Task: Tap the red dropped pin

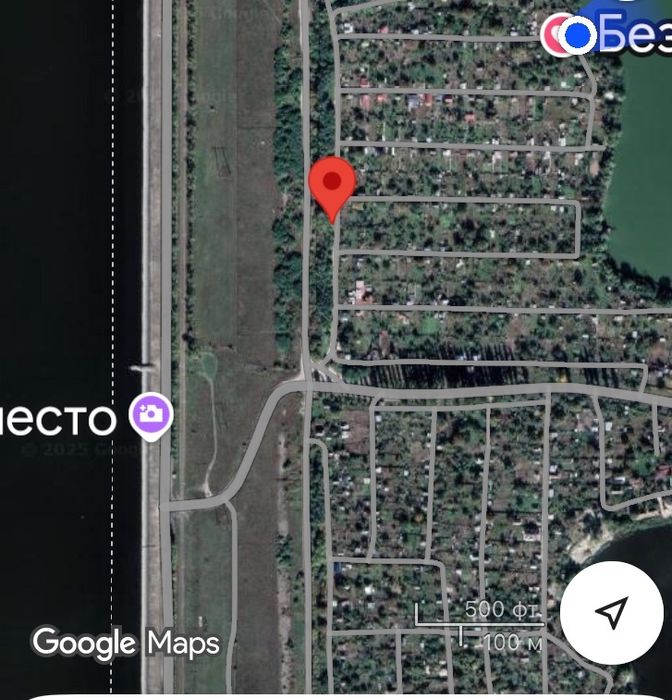Action: tap(332, 185)
